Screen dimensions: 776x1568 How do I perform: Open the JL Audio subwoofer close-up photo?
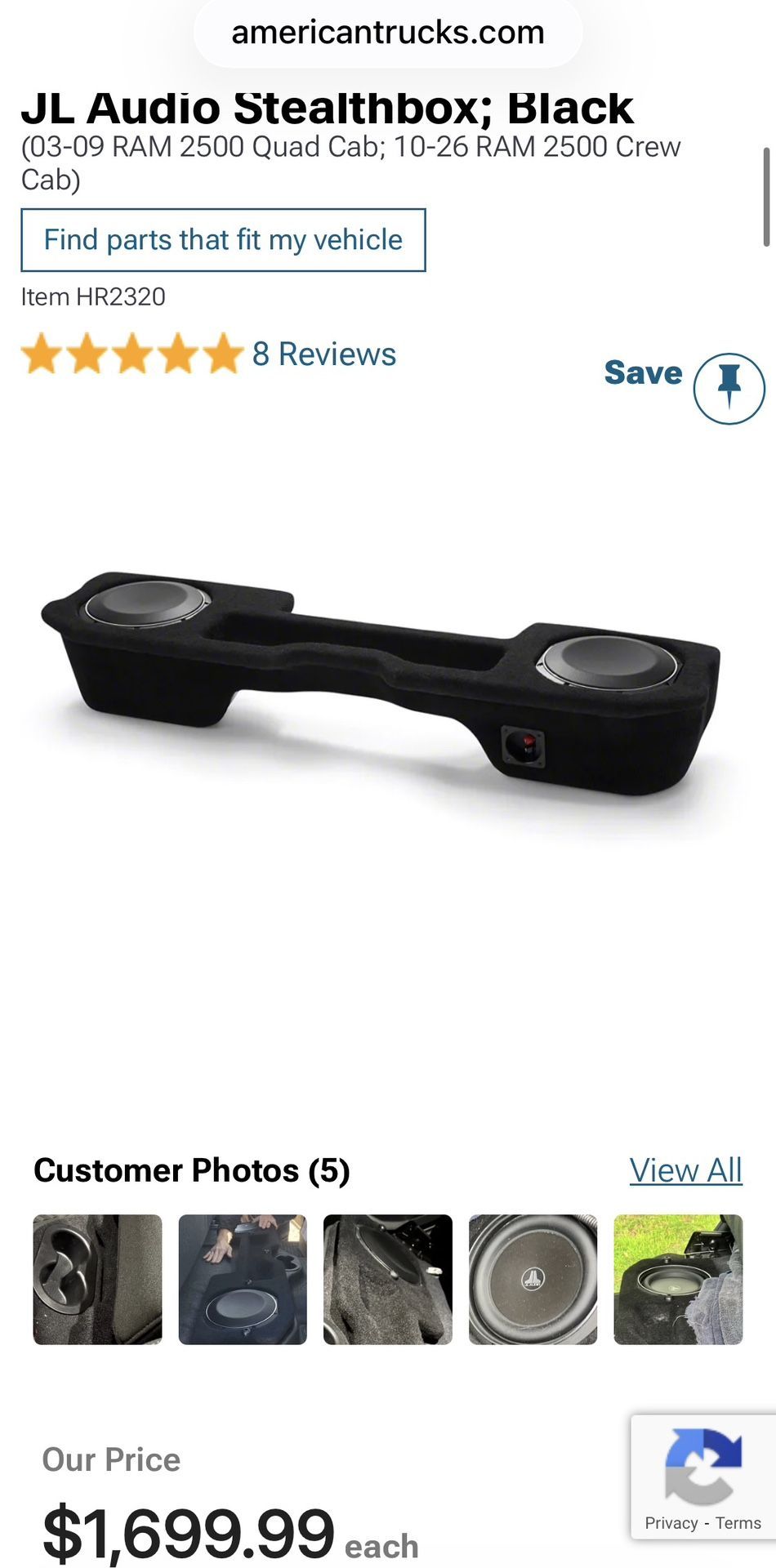tap(533, 1280)
